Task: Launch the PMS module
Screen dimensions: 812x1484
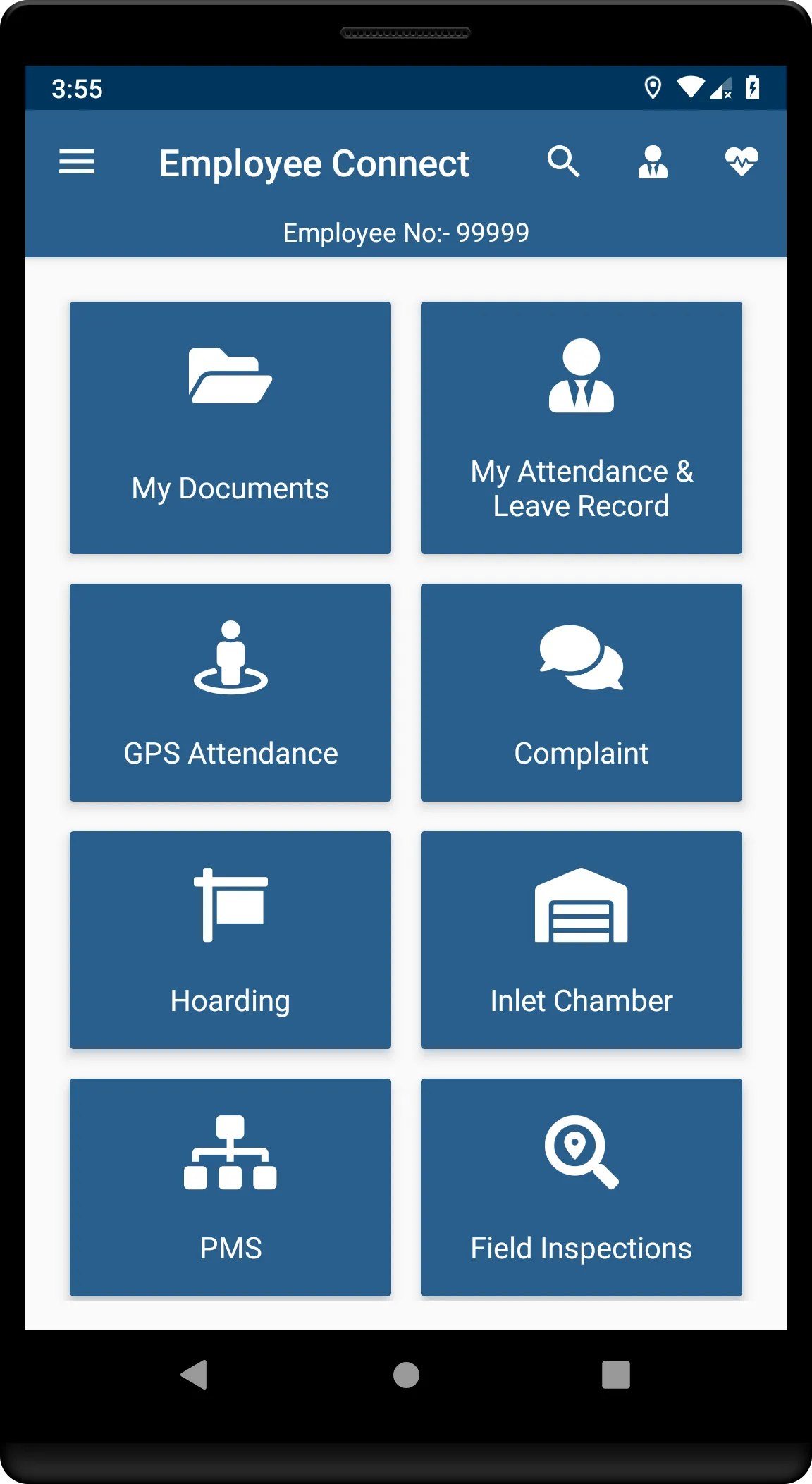Action: pyautogui.click(x=230, y=1187)
